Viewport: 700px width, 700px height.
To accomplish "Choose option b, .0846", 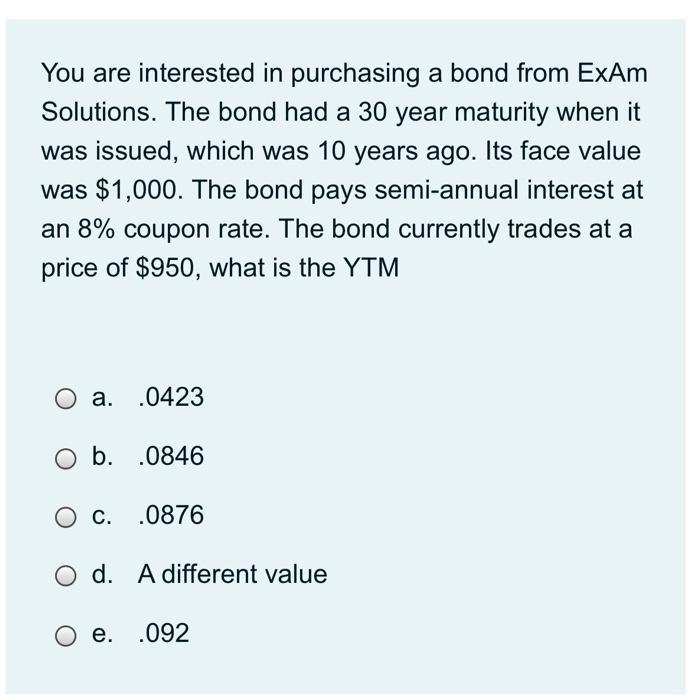I will tap(65, 458).
